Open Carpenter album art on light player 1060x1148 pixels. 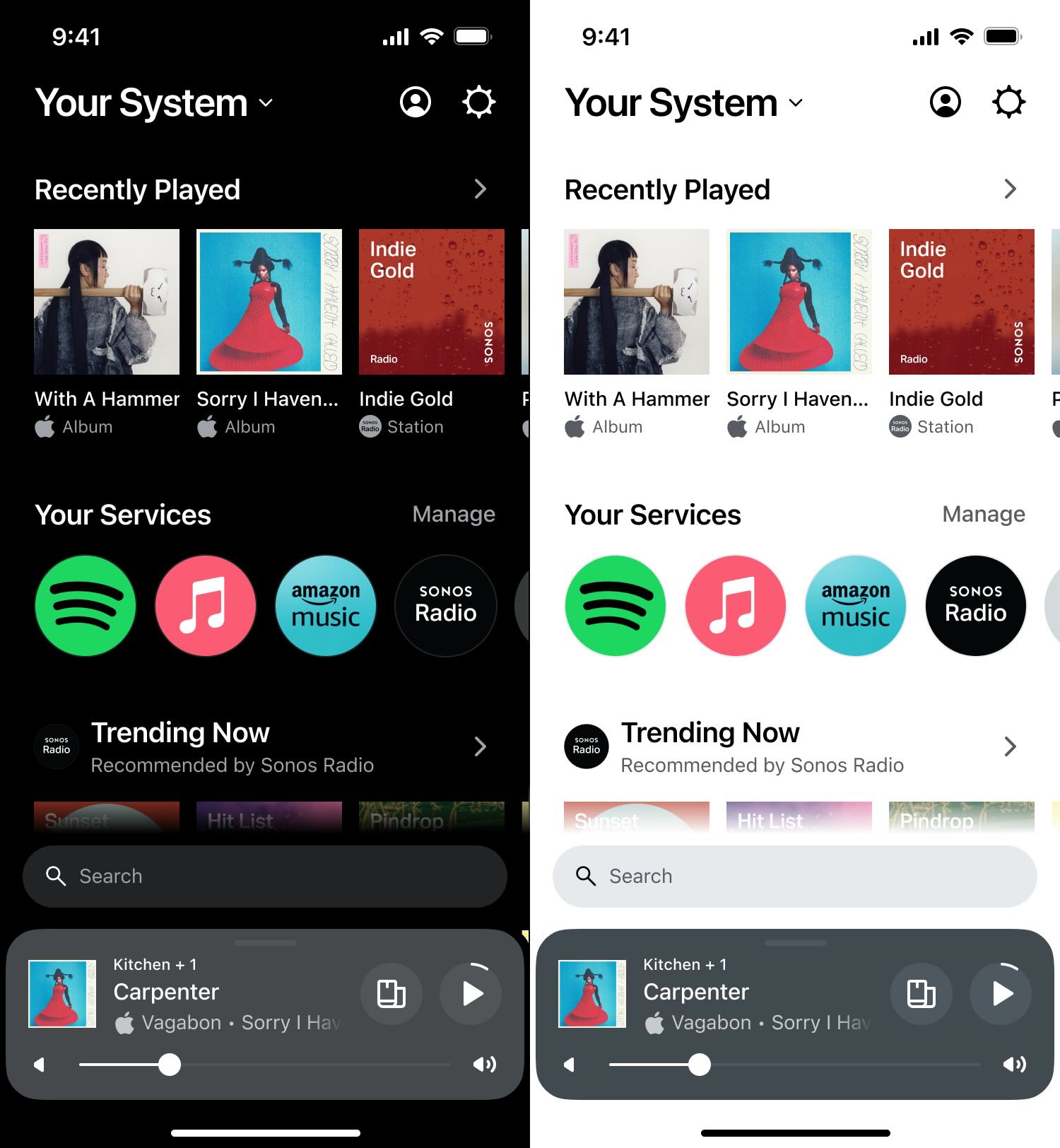592,993
